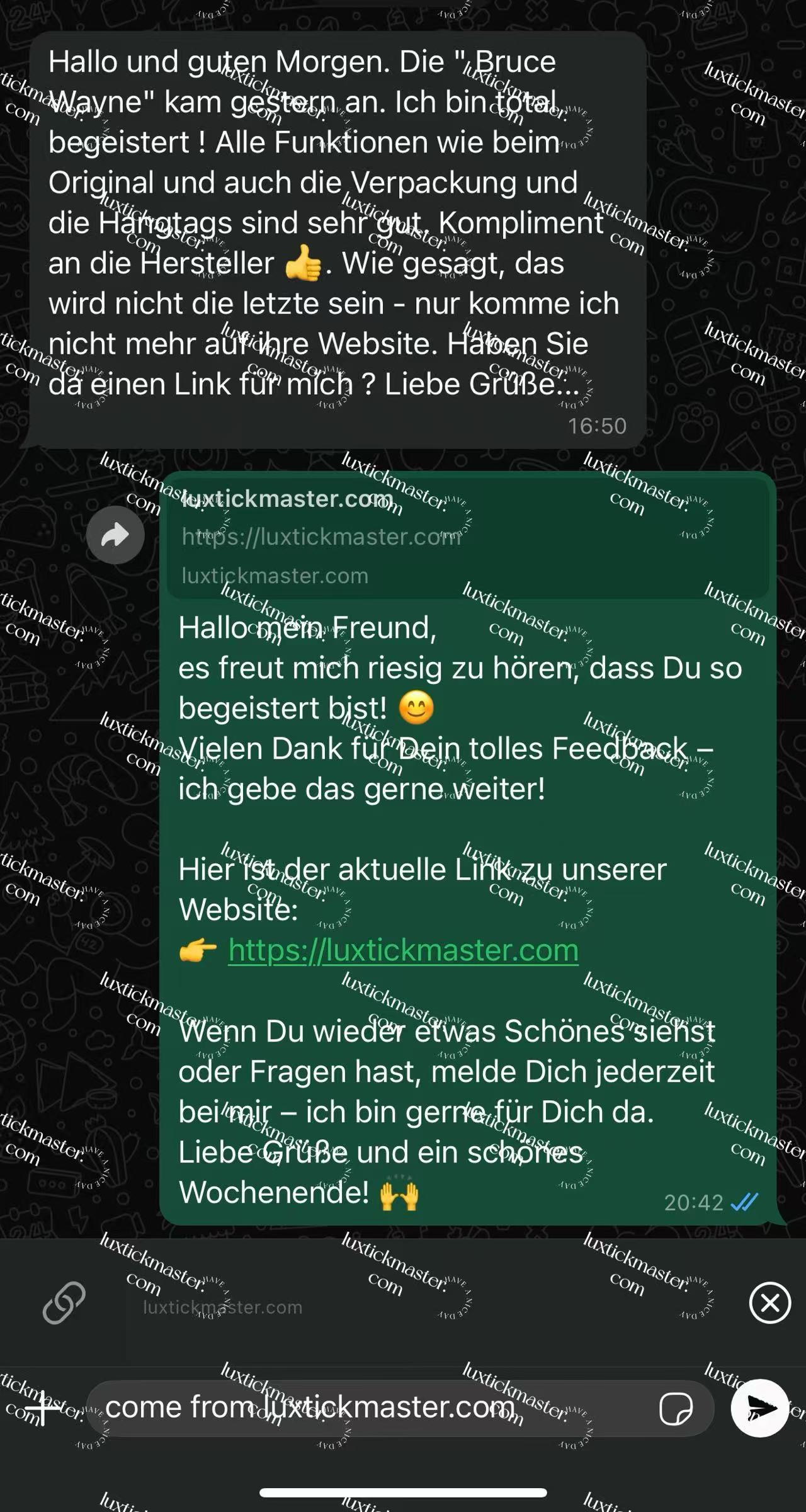Screen dimensions: 806x1512
Task: Tap the plus attachment icon
Action: point(43,1408)
